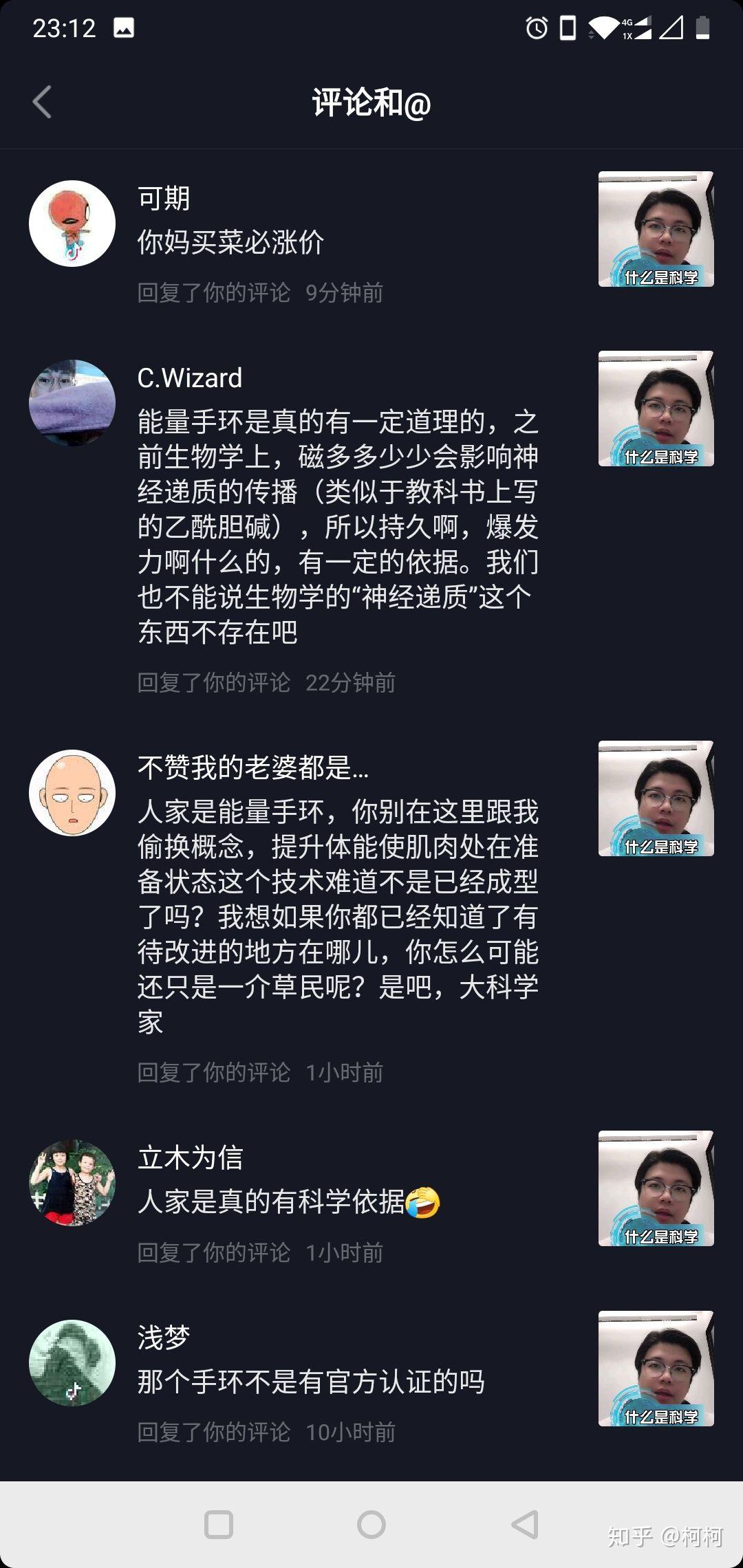Image resolution: width=743 pixels, height=1568 pixels.
Task: View 浅梦's profile avatar
Action: click(x=72, y=1363)
